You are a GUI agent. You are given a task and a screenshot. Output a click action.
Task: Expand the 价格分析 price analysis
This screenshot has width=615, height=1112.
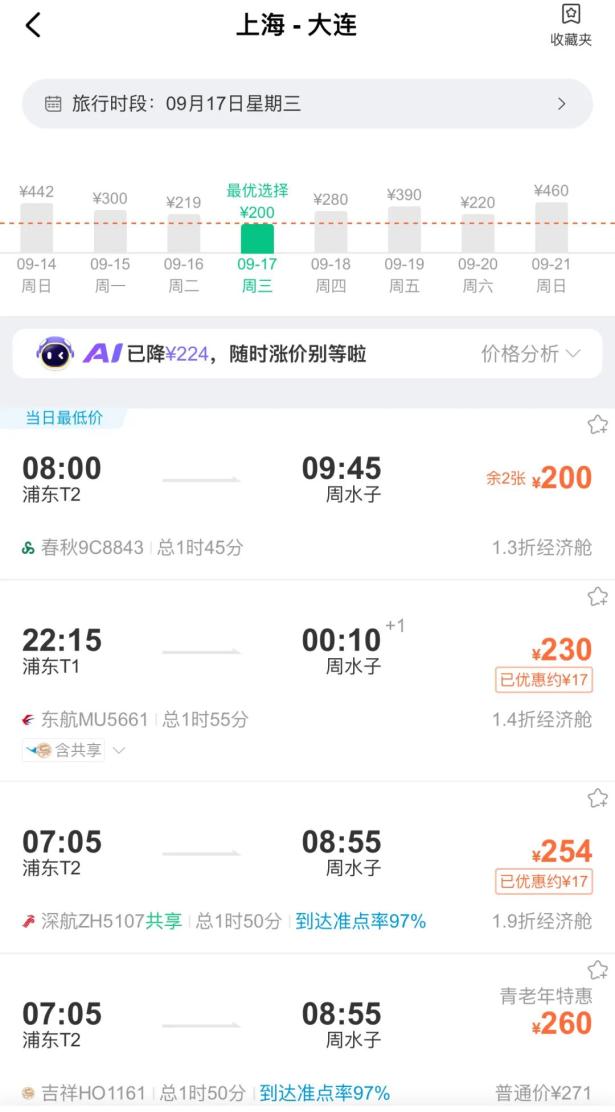(530, 354)
